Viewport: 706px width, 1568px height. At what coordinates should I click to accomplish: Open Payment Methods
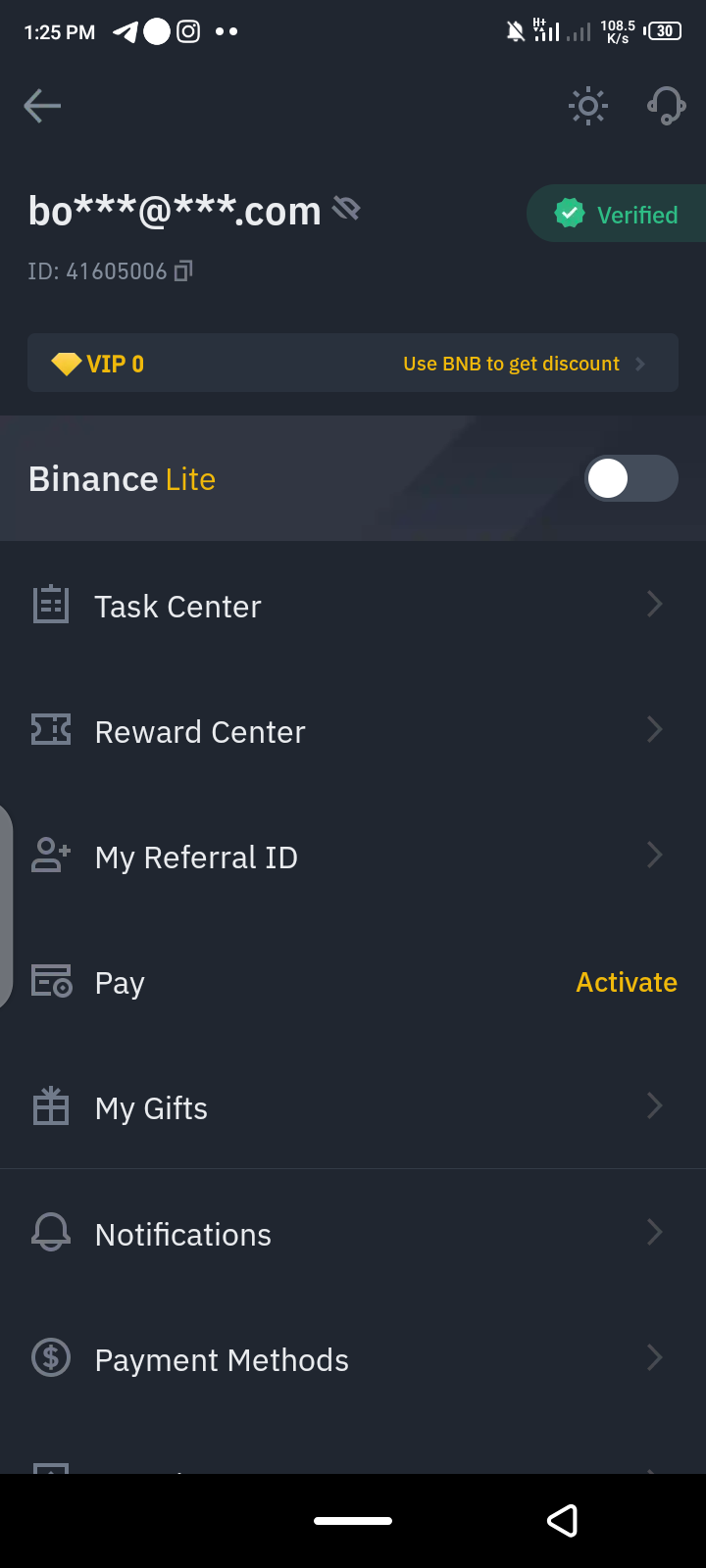pyautogui.click(x=353, y=1358)
